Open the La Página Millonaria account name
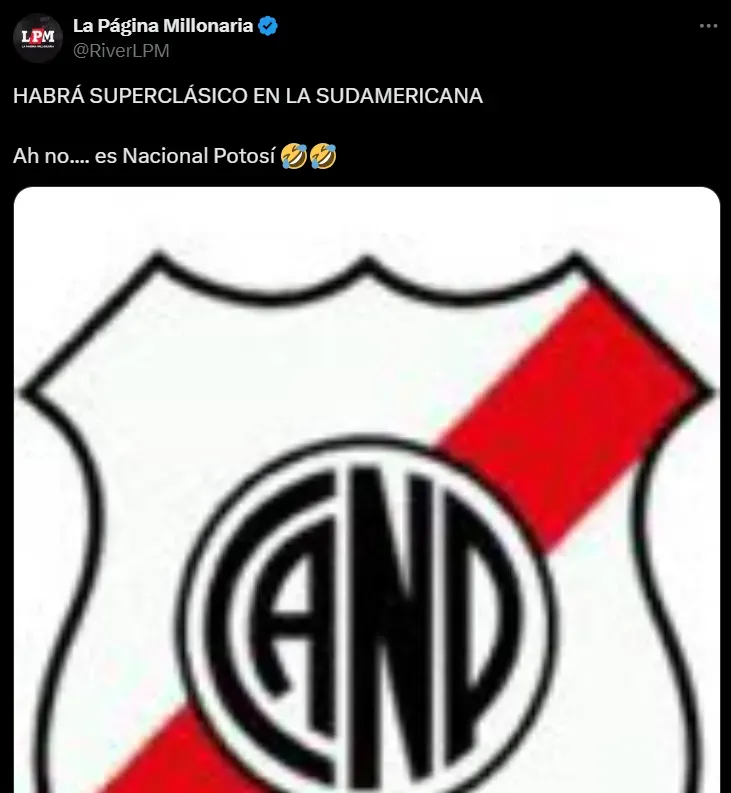 coord(163,27)
